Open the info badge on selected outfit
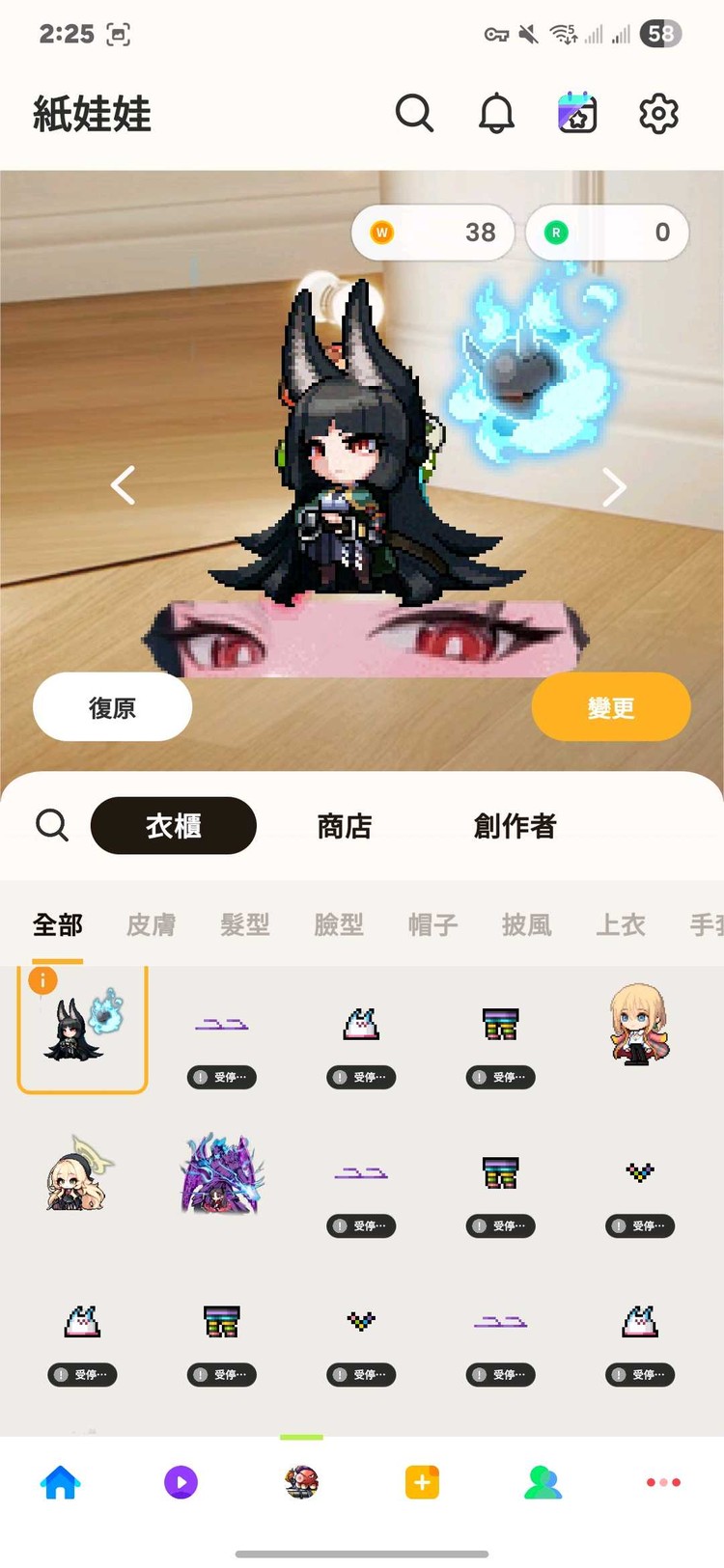724x1568 pixels. (42, 980)
